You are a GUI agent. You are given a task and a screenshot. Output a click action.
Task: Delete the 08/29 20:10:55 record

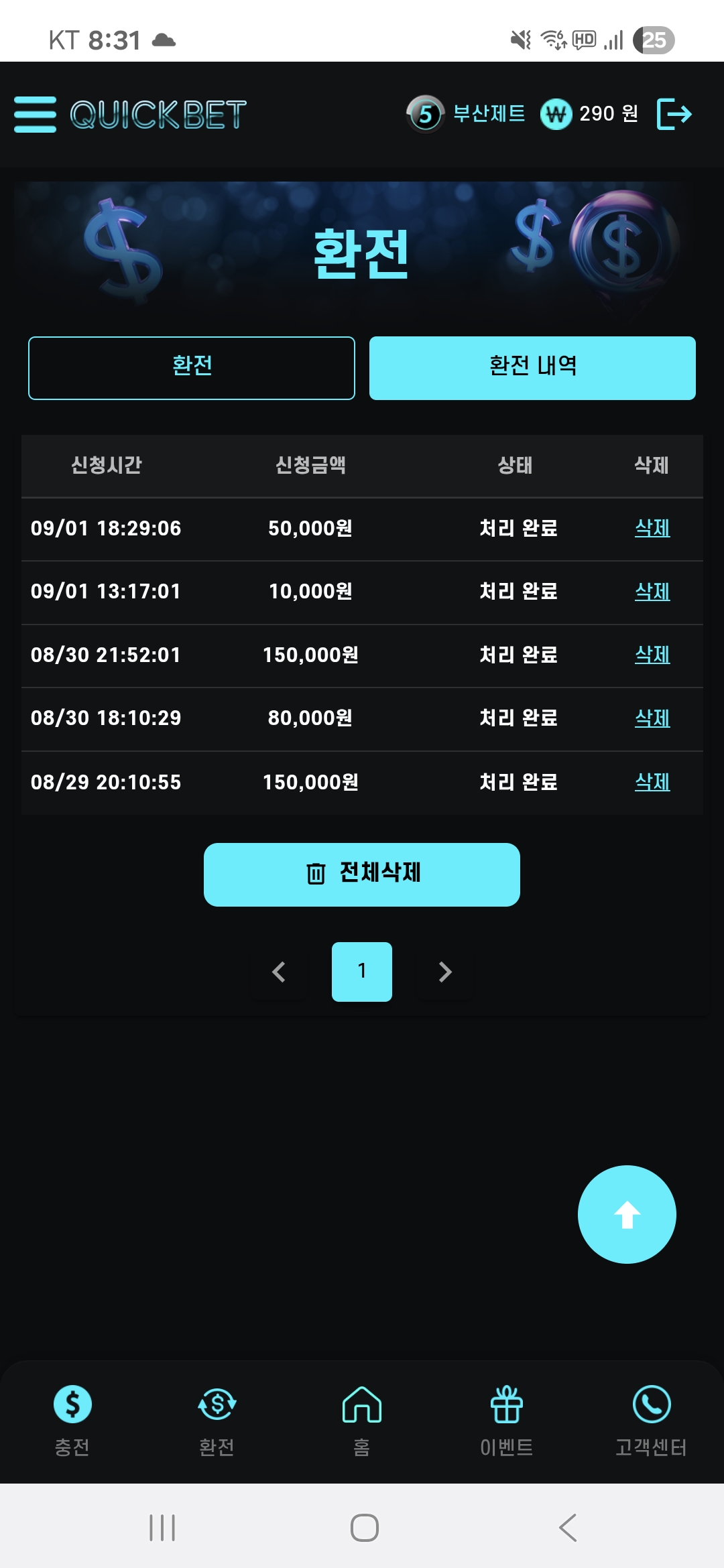pos(652,781)
